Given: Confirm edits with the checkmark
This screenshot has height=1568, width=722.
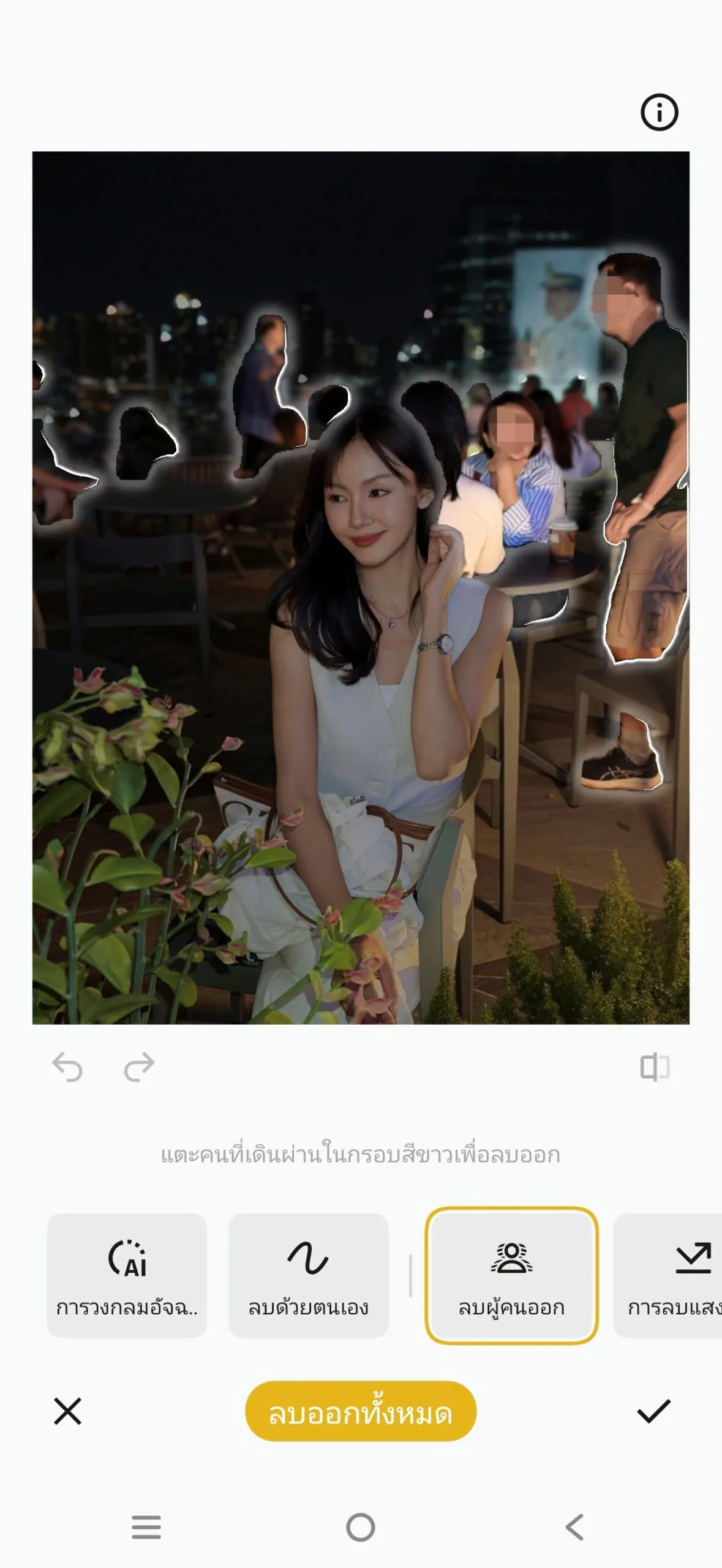Looking at the screenshot, I should coord(653,1411).
